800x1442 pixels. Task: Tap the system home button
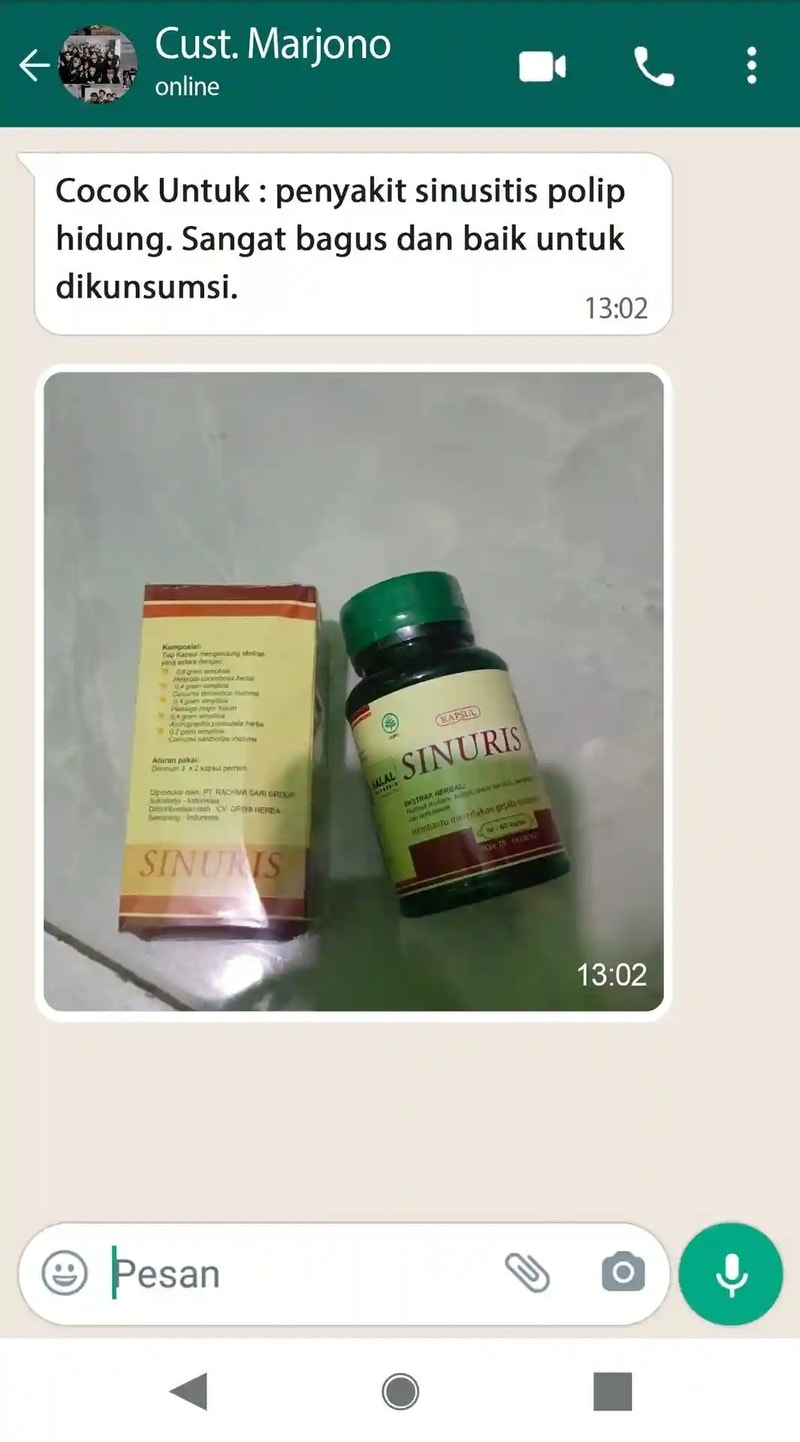(x=400, y=1391)
